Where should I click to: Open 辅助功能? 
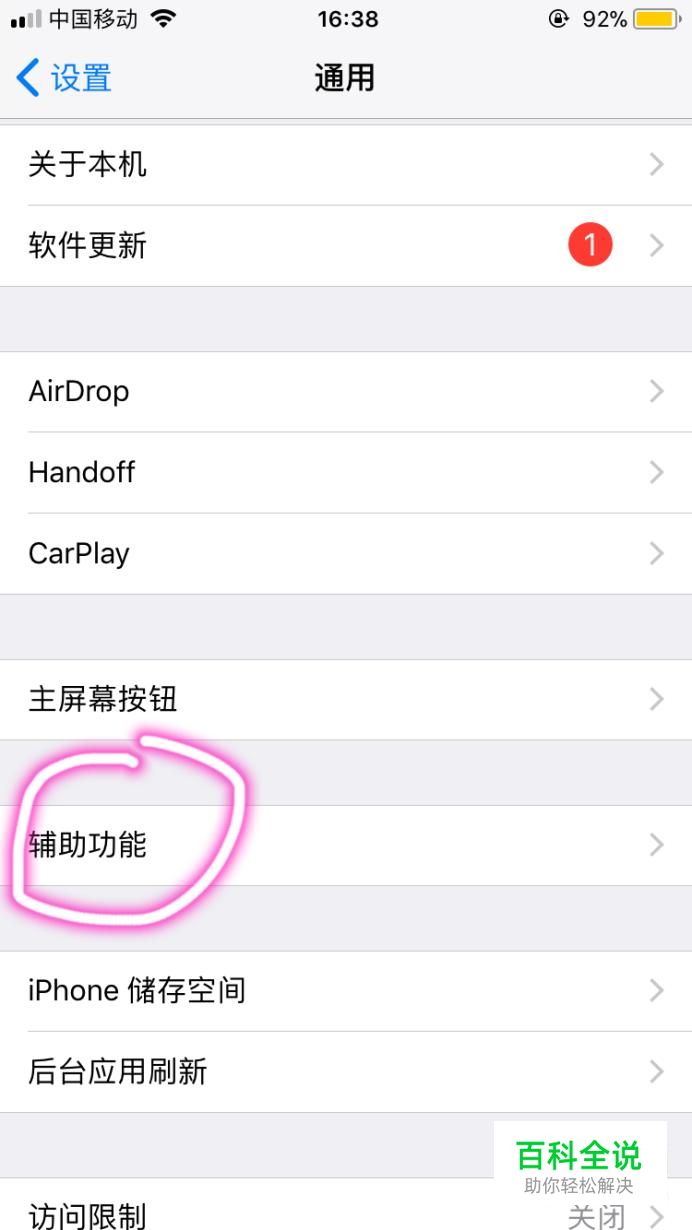(x=346, y=846)
